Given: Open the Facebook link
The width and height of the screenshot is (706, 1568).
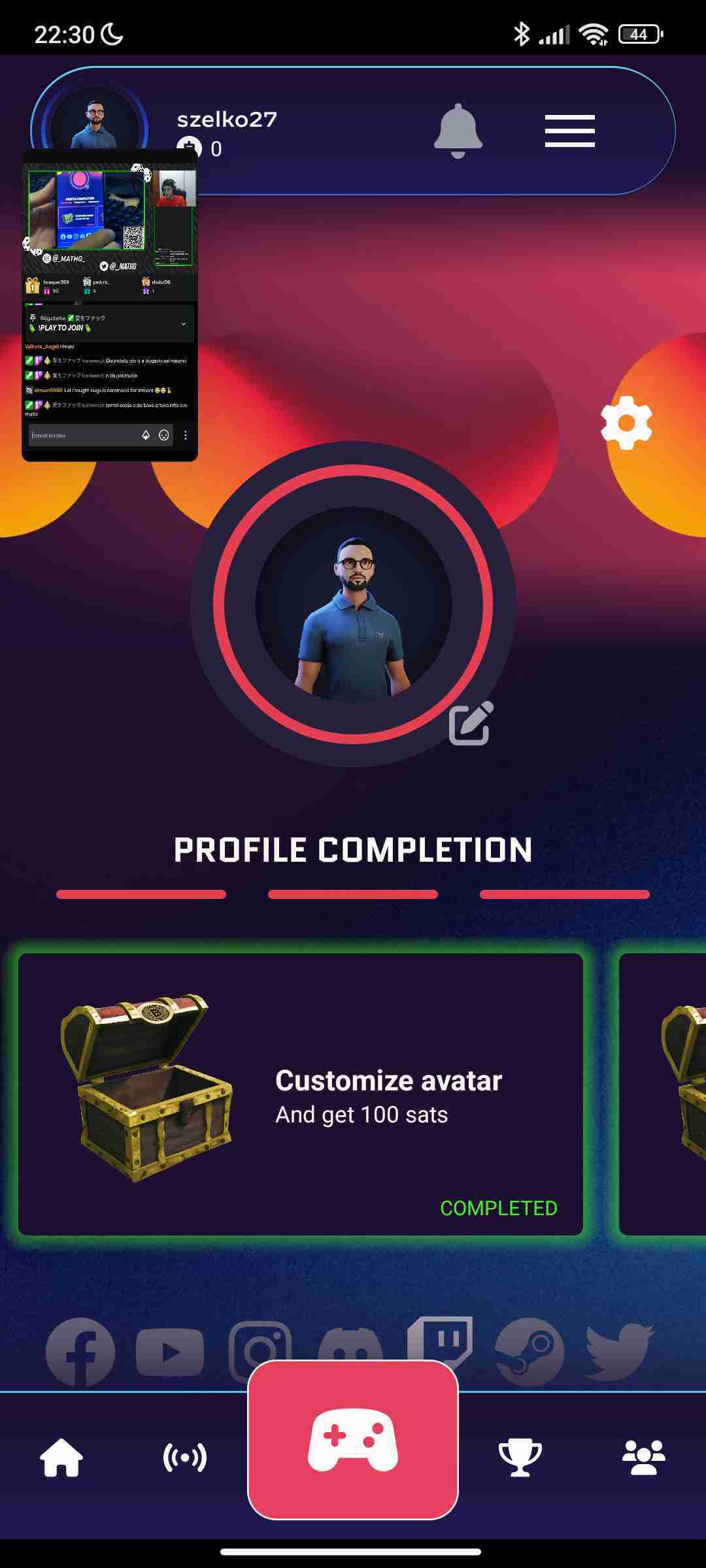Looking at the screenshot, I should [80, 1351].
